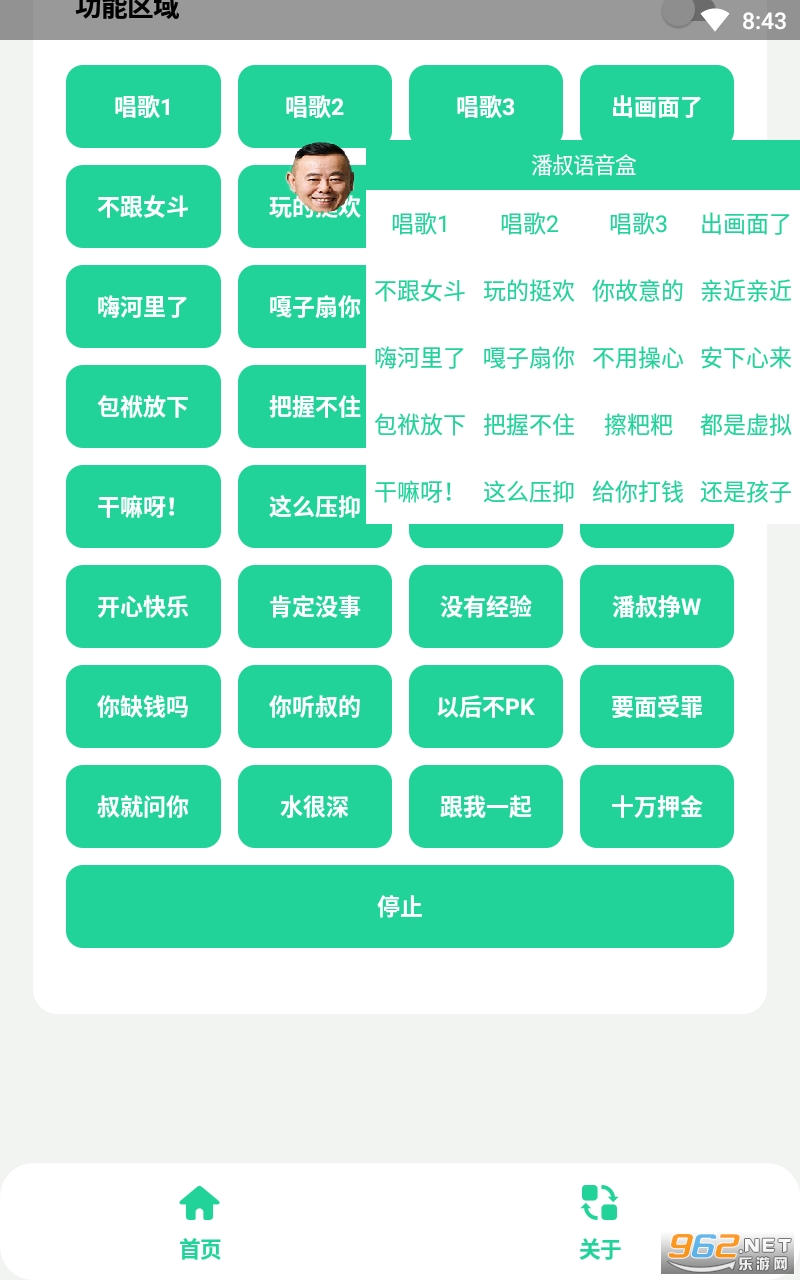Choose 你故意的 in the floating voice box
Image resolution: width=800 pixels, height=1280 pixels.
[x=638, y=291]
